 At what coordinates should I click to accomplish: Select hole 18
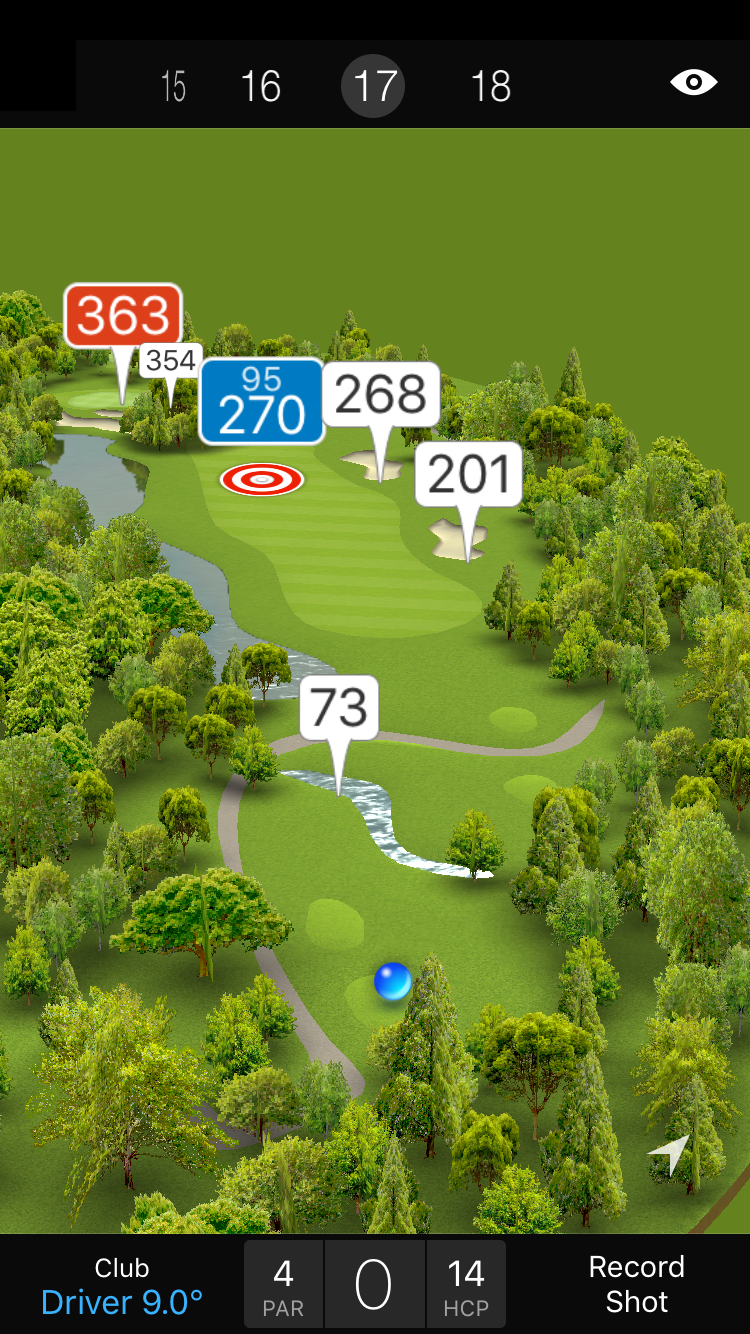click(490, 87)
